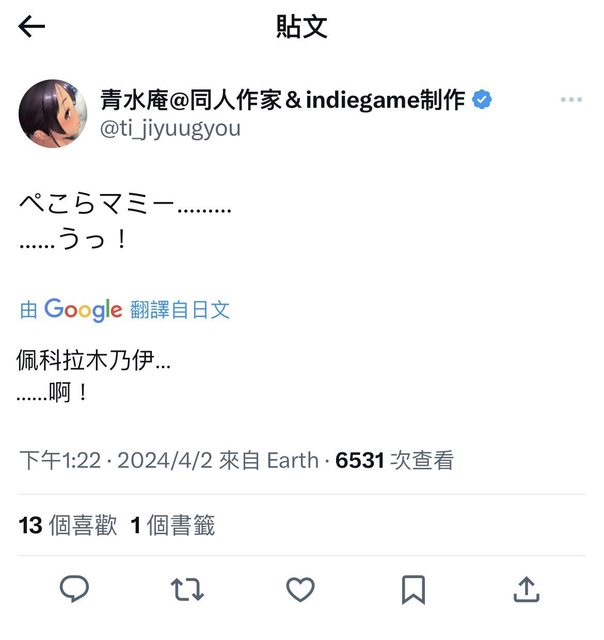This screenshot has width=604, height=640.
Task: Repost this post
Action: 187,589
